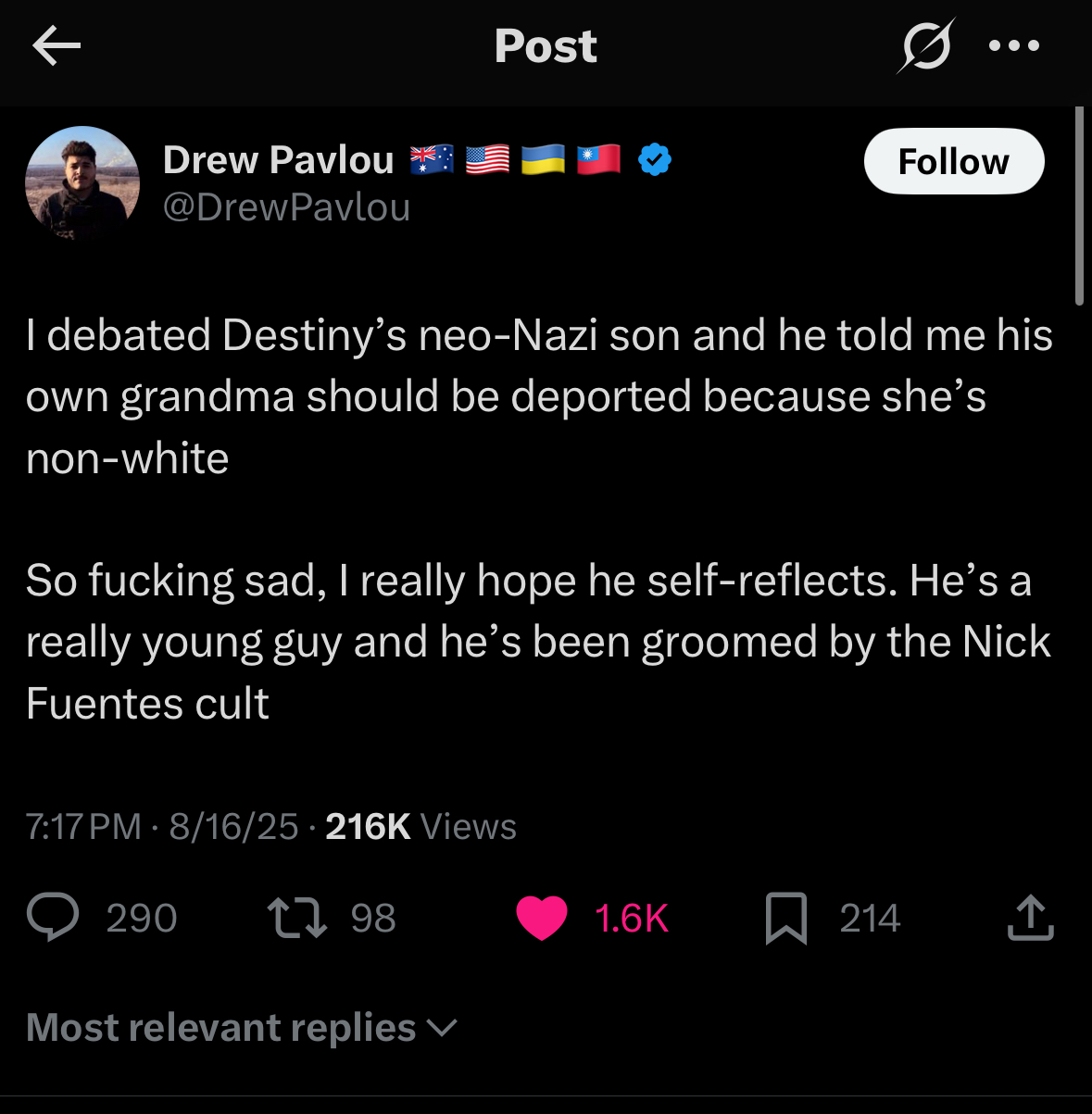Expand the Most relevant replies sorter
Image resolution: width=1092 pixels, height=1114 pixels.
pos(243,1028)
